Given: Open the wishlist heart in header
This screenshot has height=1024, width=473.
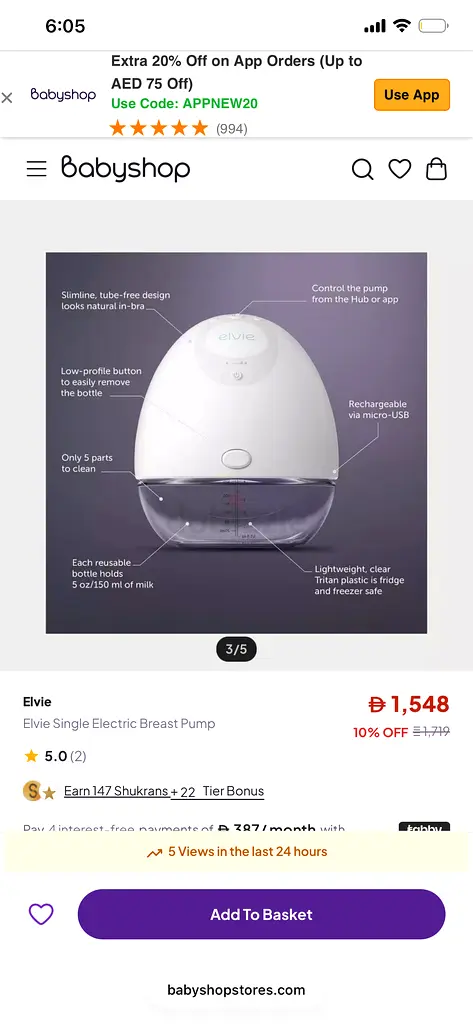Looking at the screenshot, I should click(x=400, y=169).
